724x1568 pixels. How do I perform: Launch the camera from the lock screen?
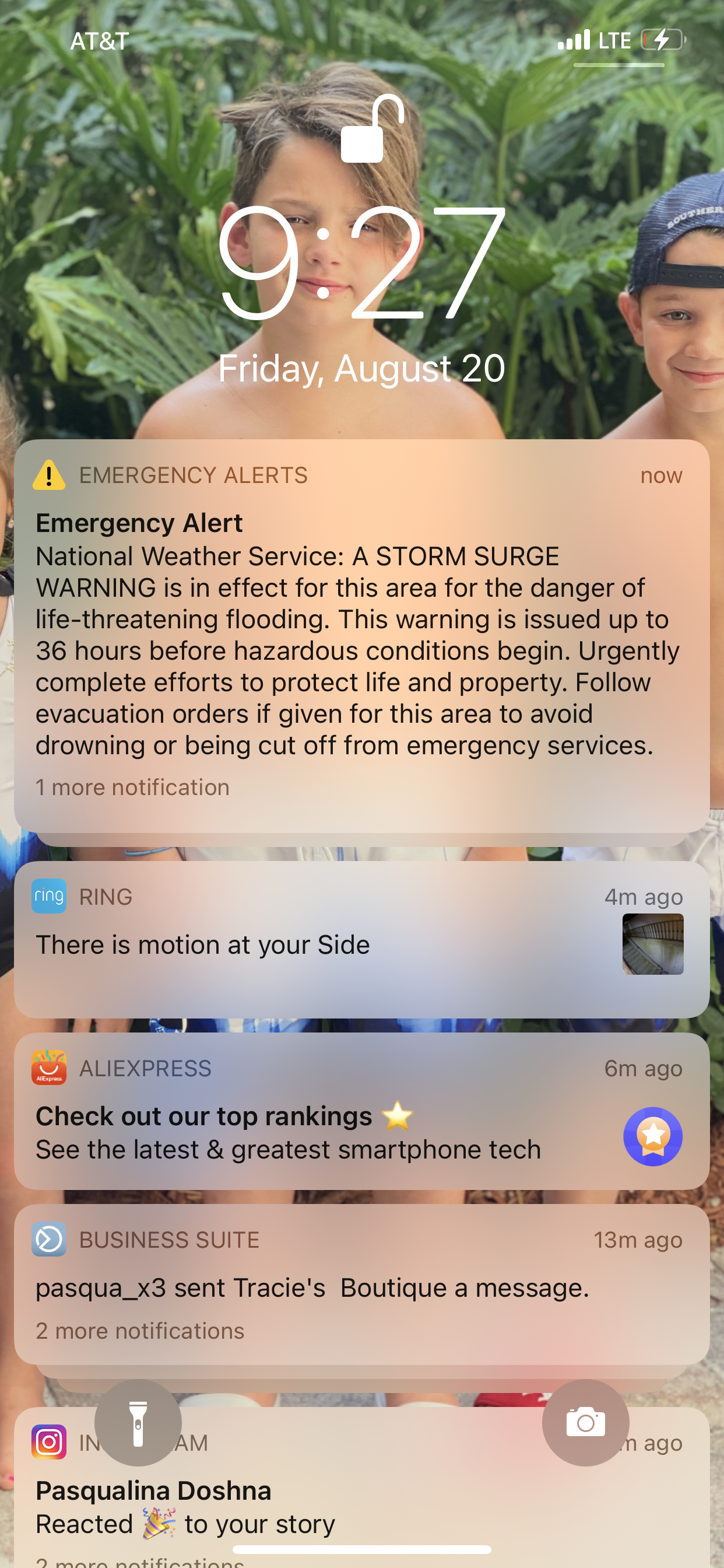coord(585,1423)
